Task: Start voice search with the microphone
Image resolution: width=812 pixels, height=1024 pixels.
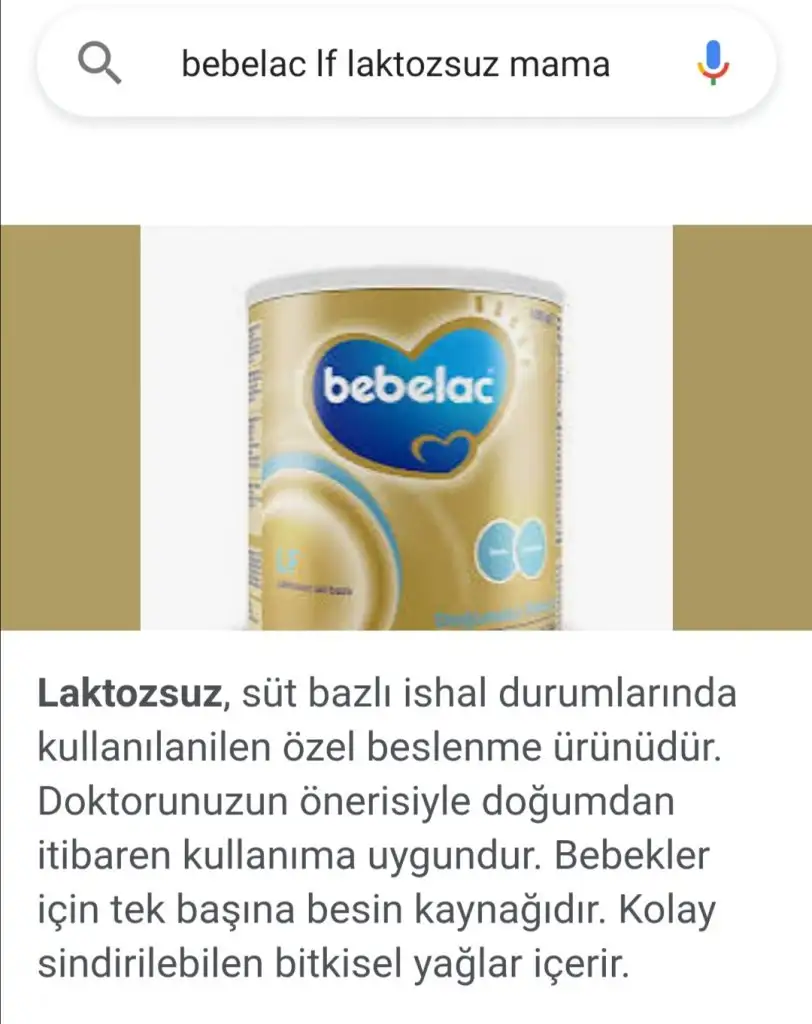Action: (713, 65)
